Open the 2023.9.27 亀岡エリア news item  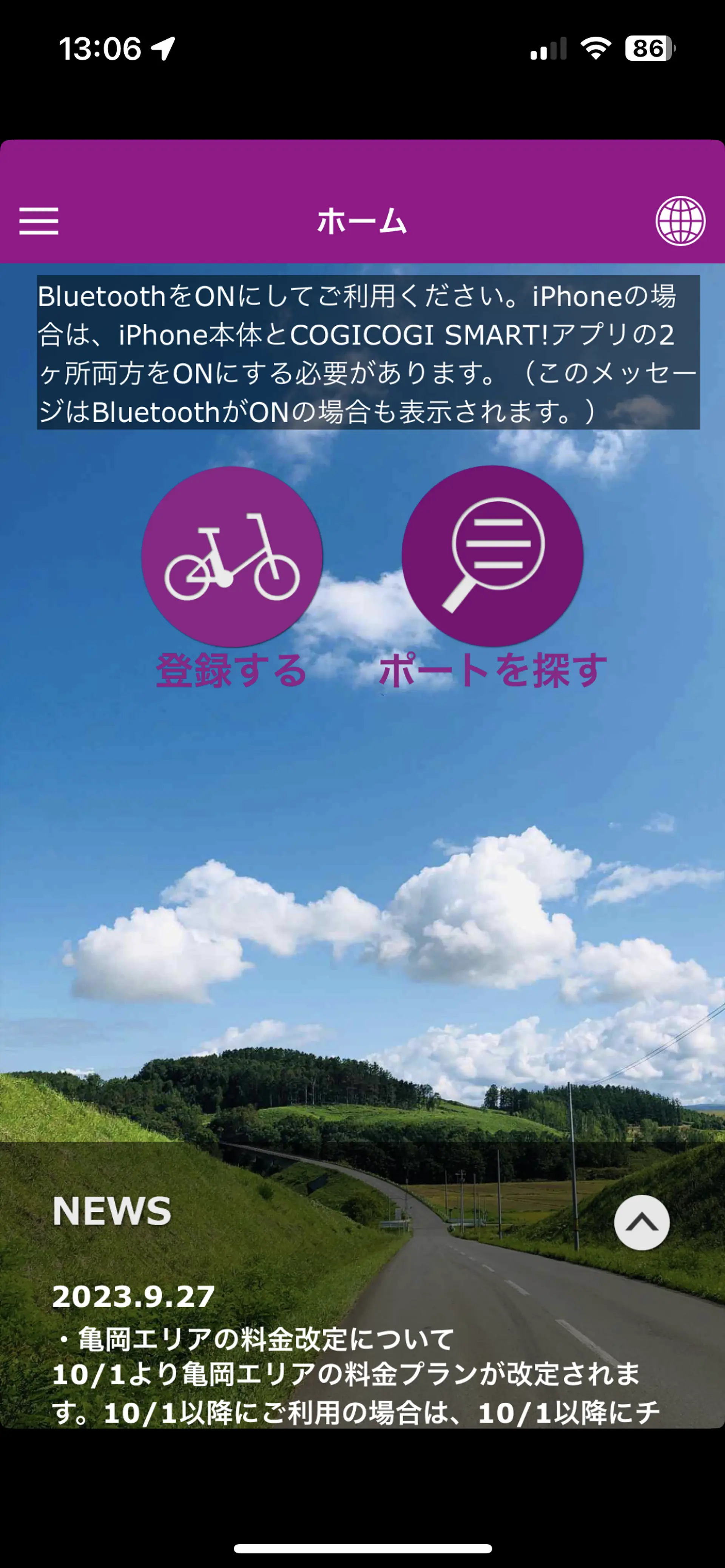(256, 1339)
